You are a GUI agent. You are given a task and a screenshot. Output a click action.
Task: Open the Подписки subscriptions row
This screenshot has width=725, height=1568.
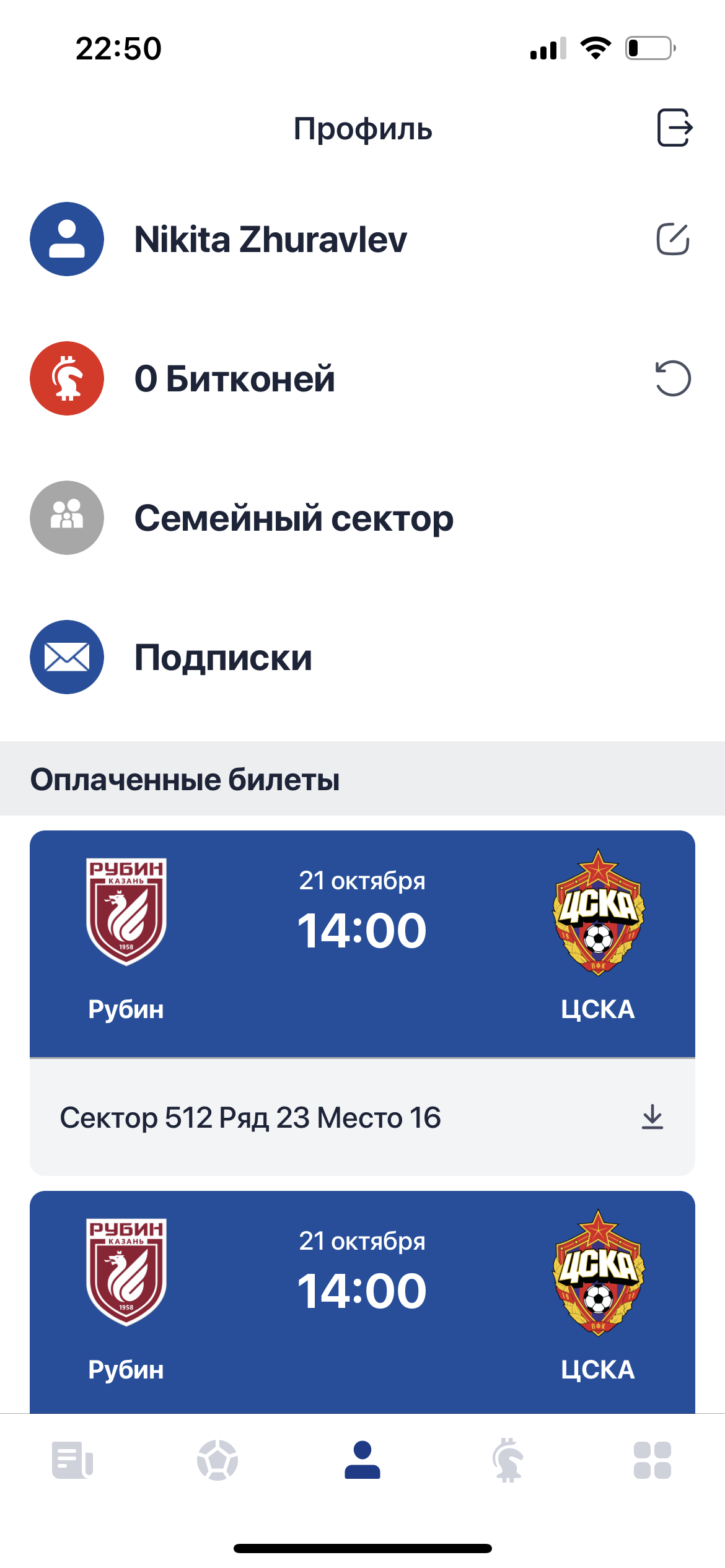coord(223,658)
